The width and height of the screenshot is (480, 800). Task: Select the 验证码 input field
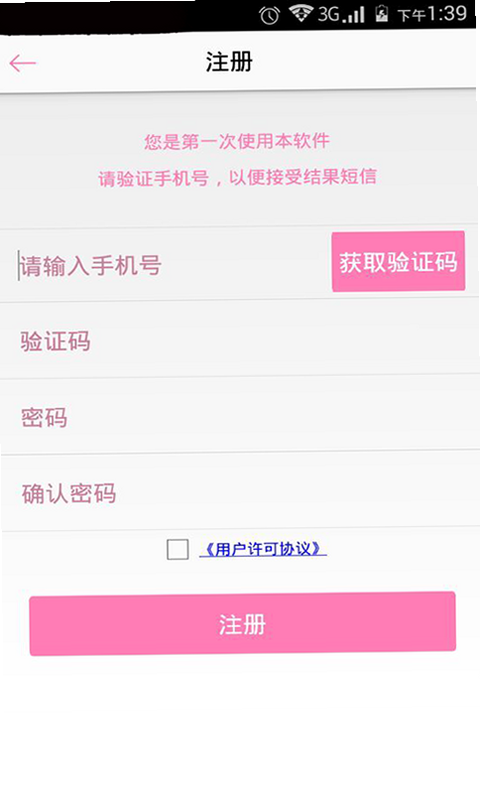pos(240,340)
